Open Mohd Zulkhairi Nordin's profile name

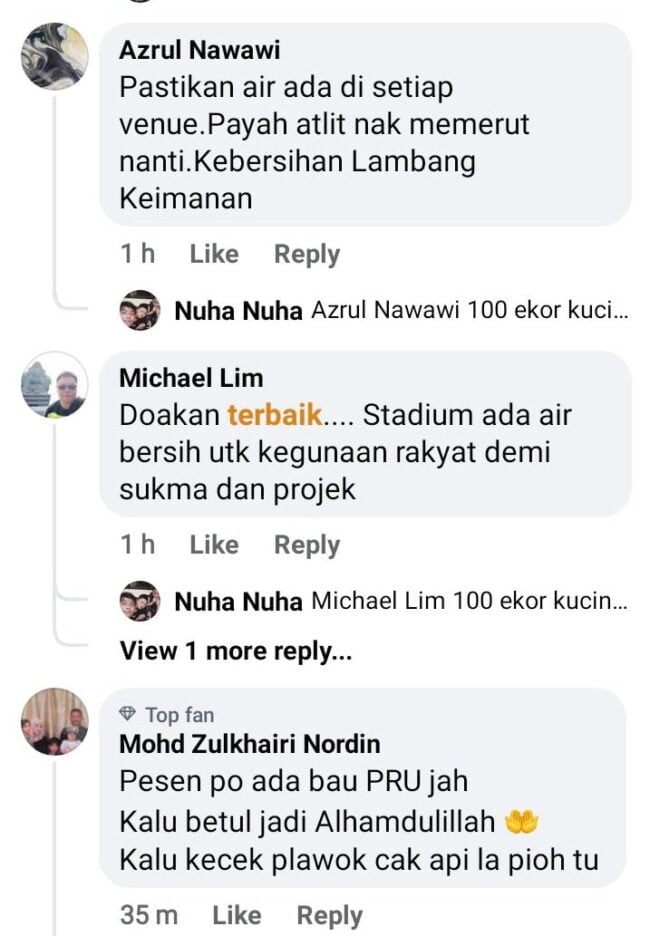pyautogui.click(x=249, y=744)
